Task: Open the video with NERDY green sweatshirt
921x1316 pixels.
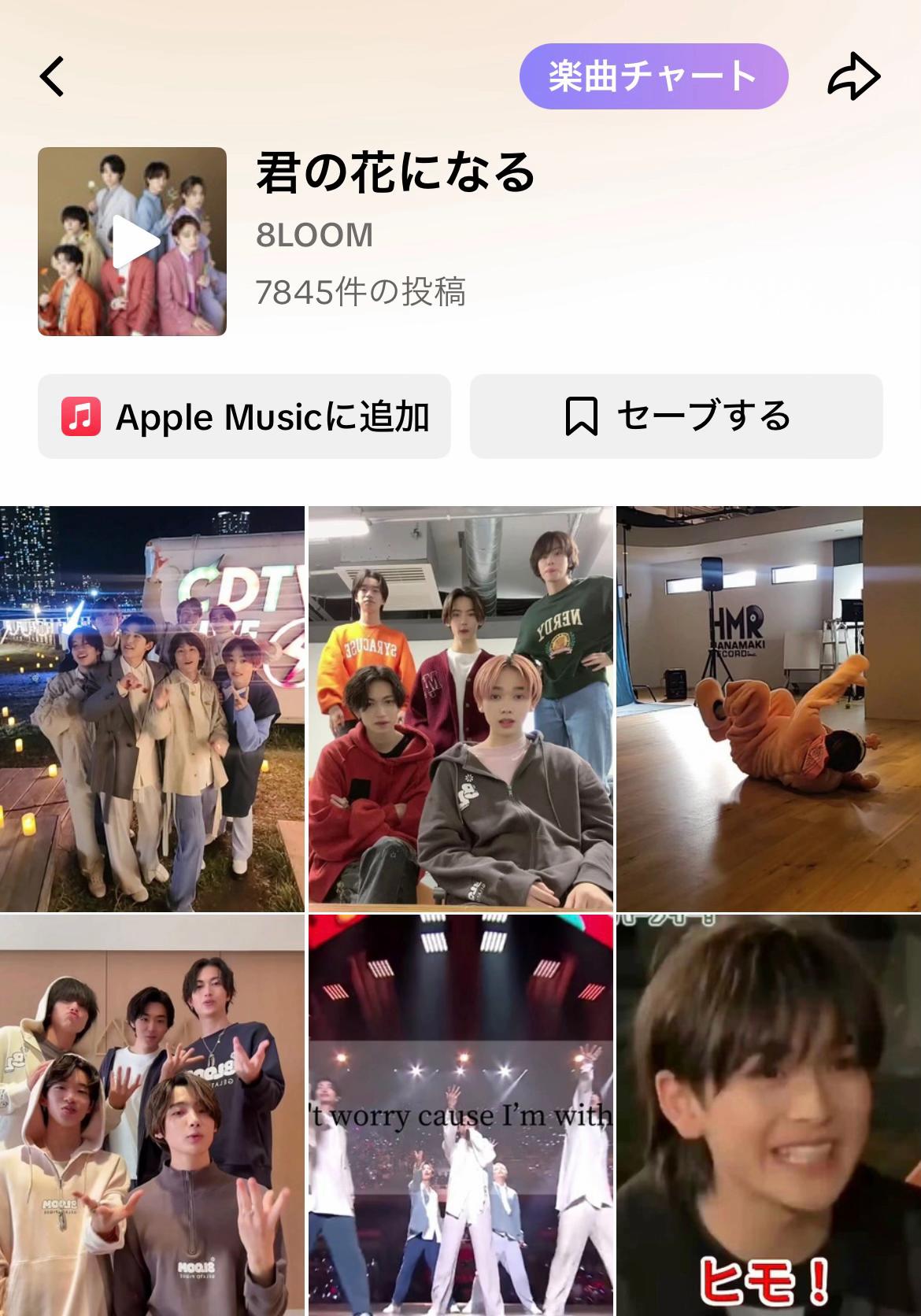Action: tap(460, 708)
